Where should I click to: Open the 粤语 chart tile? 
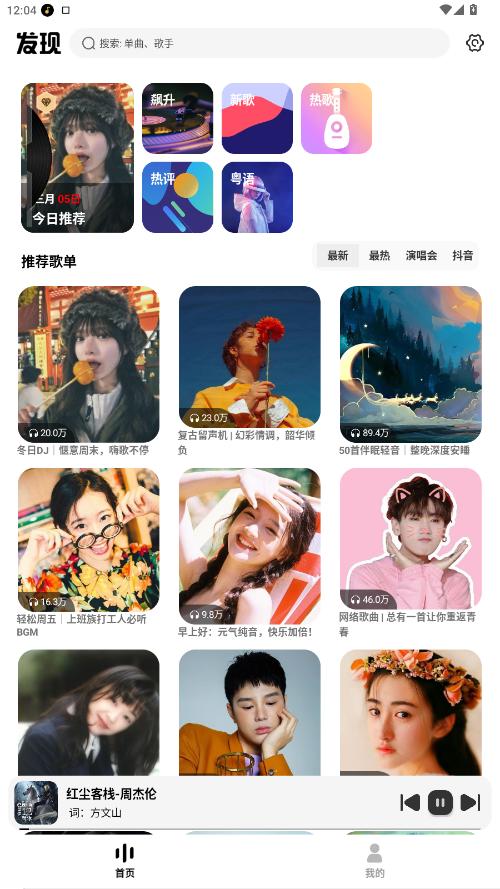coord(257,197)
